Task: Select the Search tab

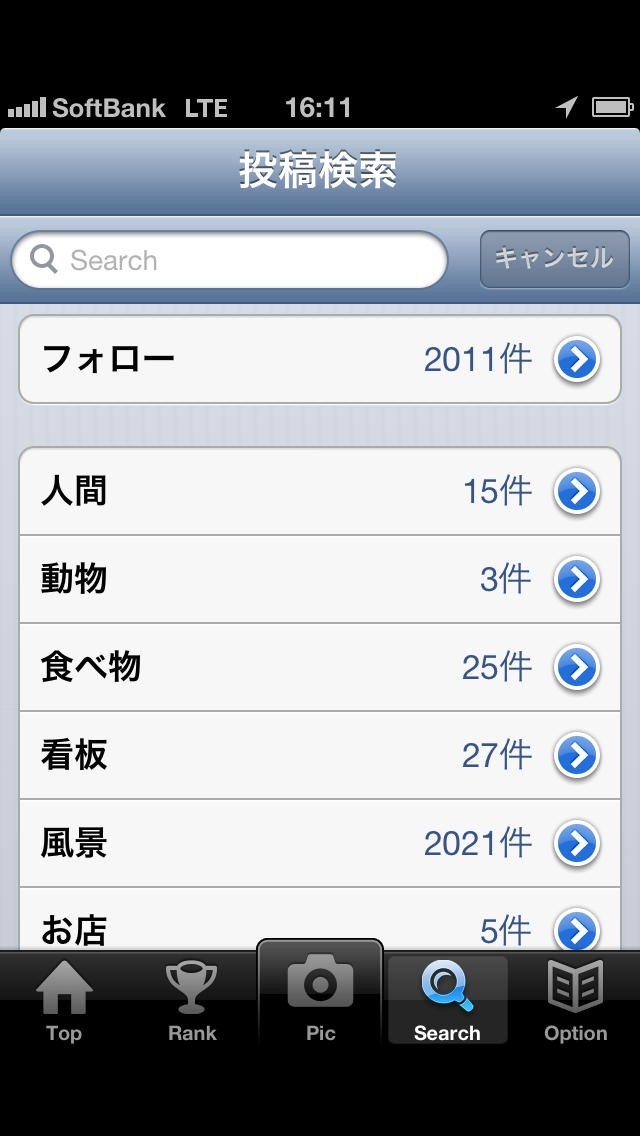Action: point(447,1002)
